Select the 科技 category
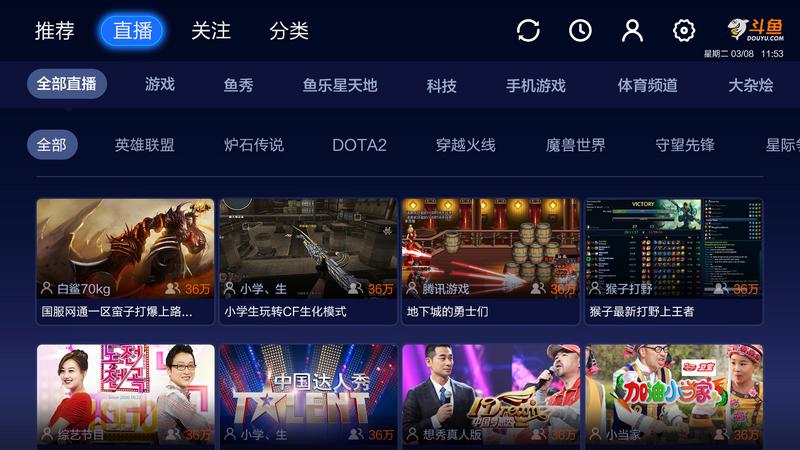800x450 pixels. tap(441, 85)
